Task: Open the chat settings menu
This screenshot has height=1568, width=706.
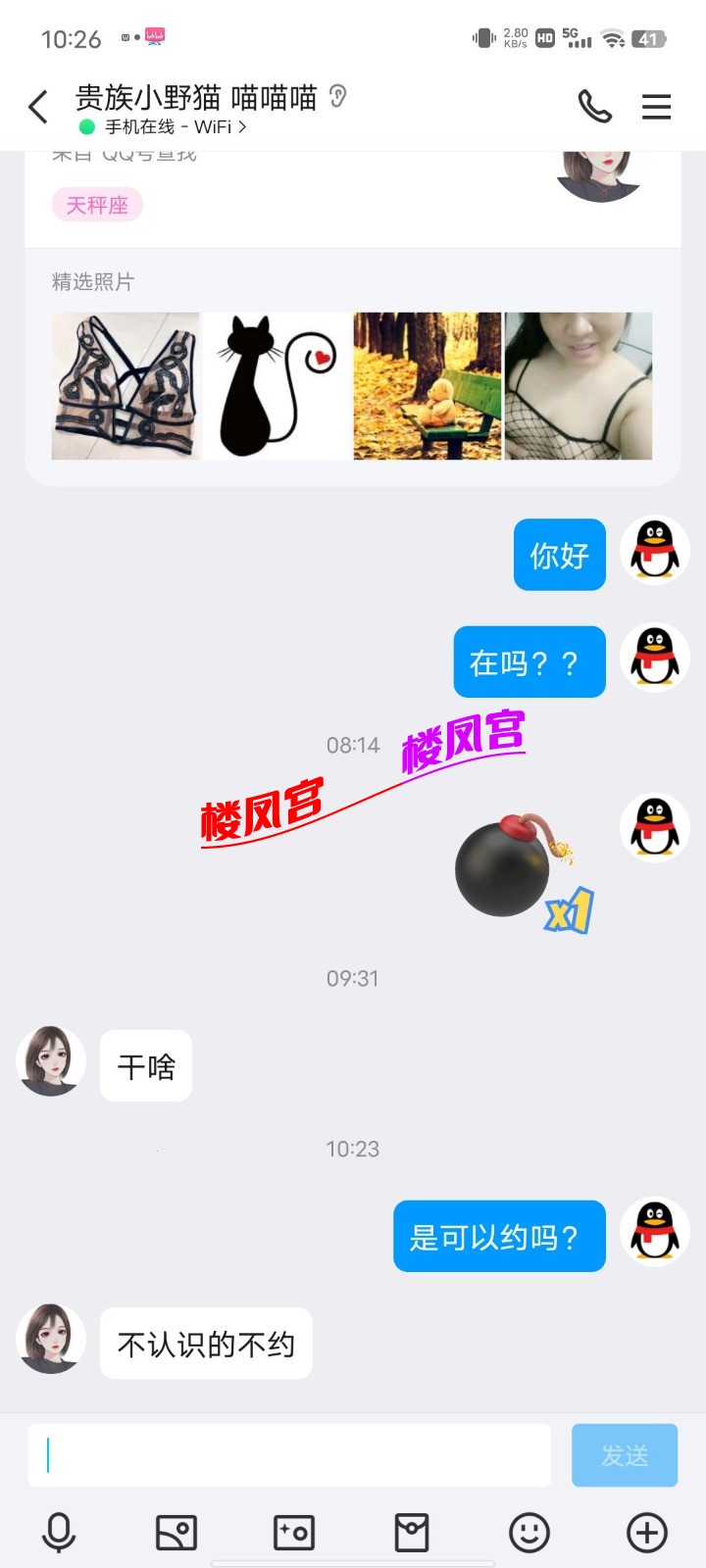Action: pos(656,107)
